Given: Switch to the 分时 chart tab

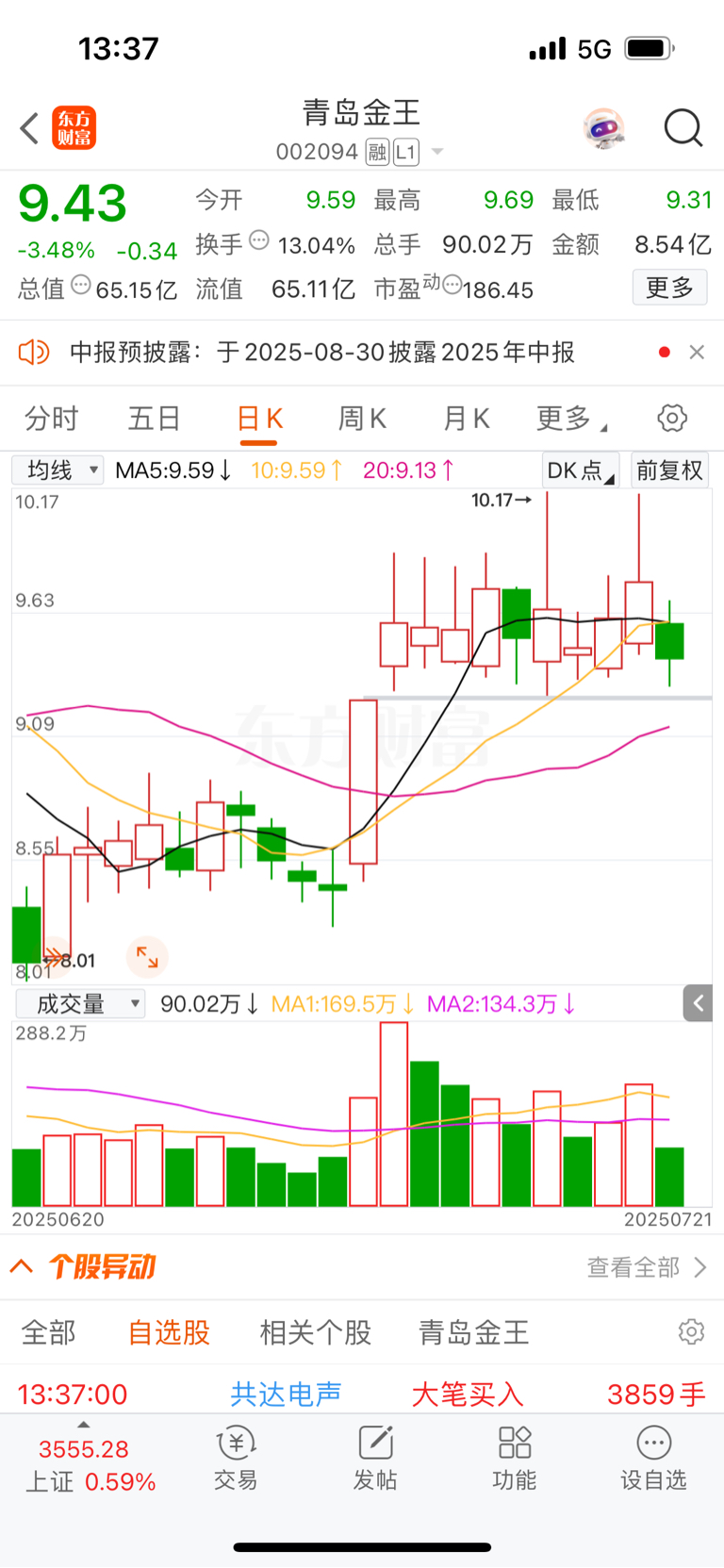Looking at the screenshot, I should click(x=51, y=419).
